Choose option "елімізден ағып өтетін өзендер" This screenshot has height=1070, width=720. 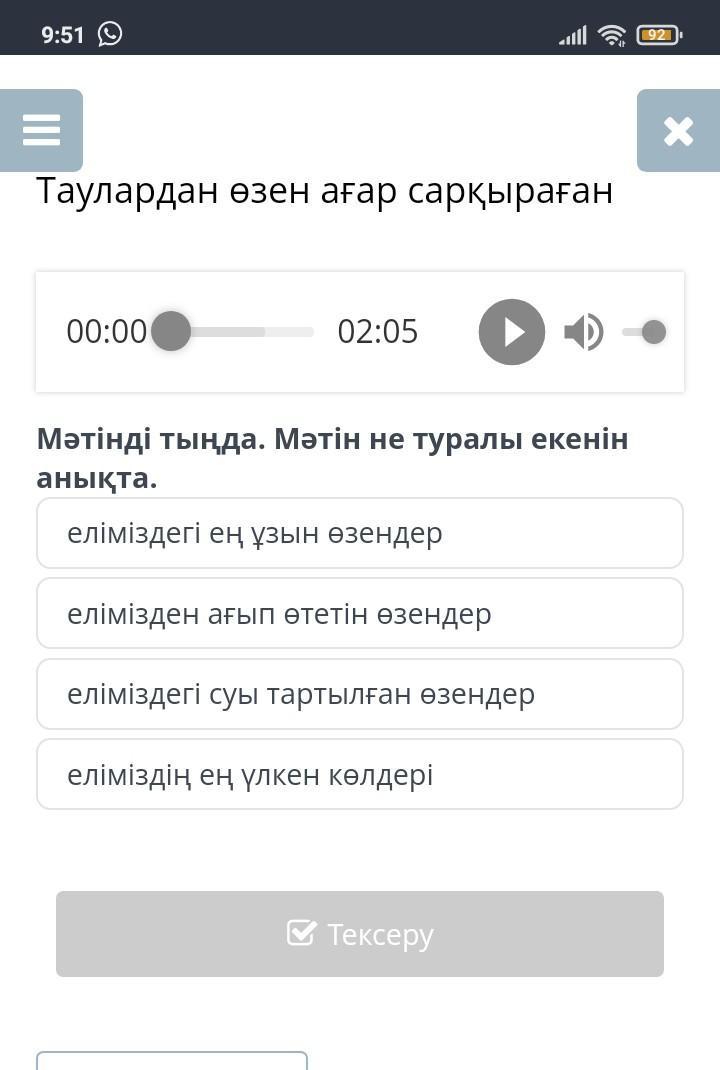coord(360,613)
